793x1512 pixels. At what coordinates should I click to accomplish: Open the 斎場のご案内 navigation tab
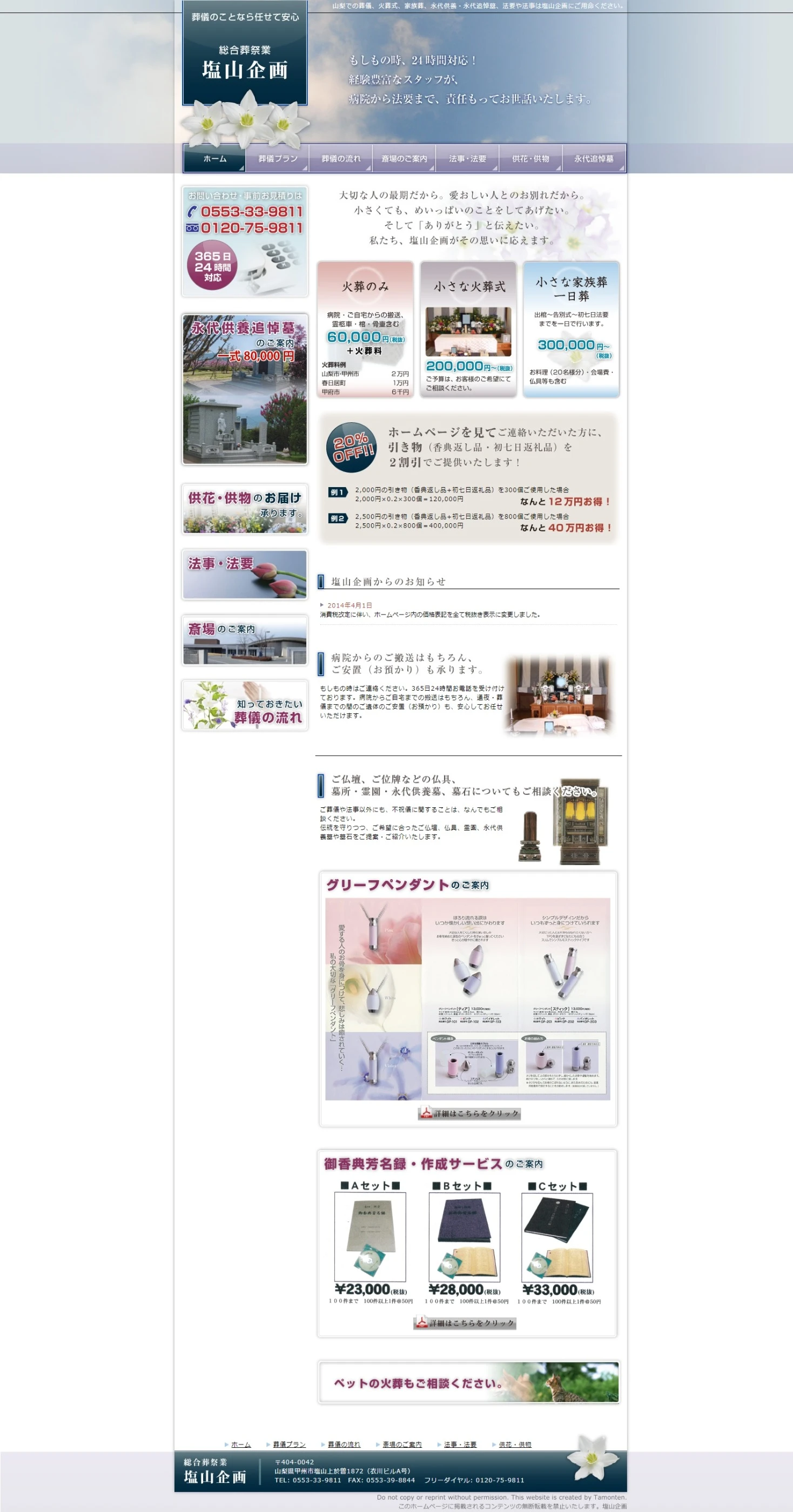click(404, 159)
